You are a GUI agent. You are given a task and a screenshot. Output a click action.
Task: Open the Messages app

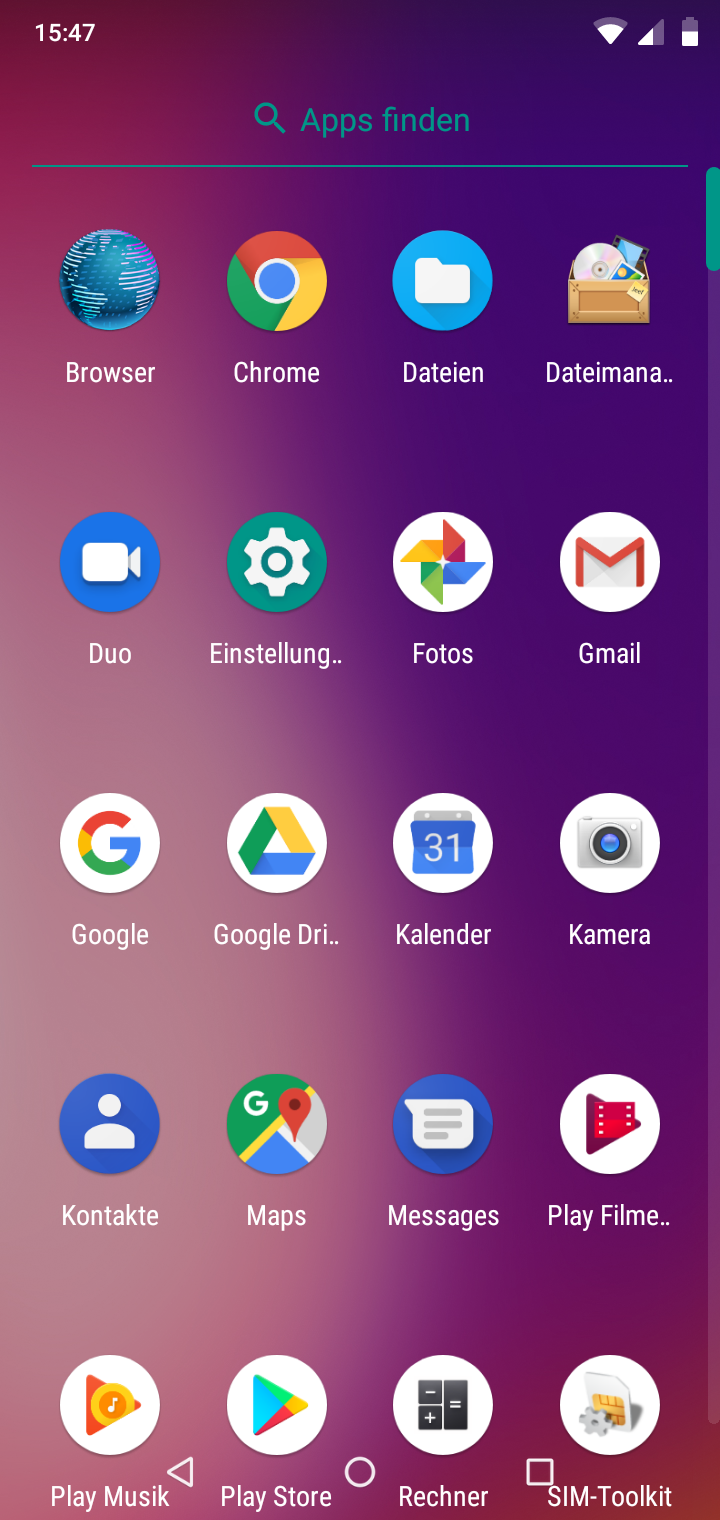click(x=443, y=1124)
